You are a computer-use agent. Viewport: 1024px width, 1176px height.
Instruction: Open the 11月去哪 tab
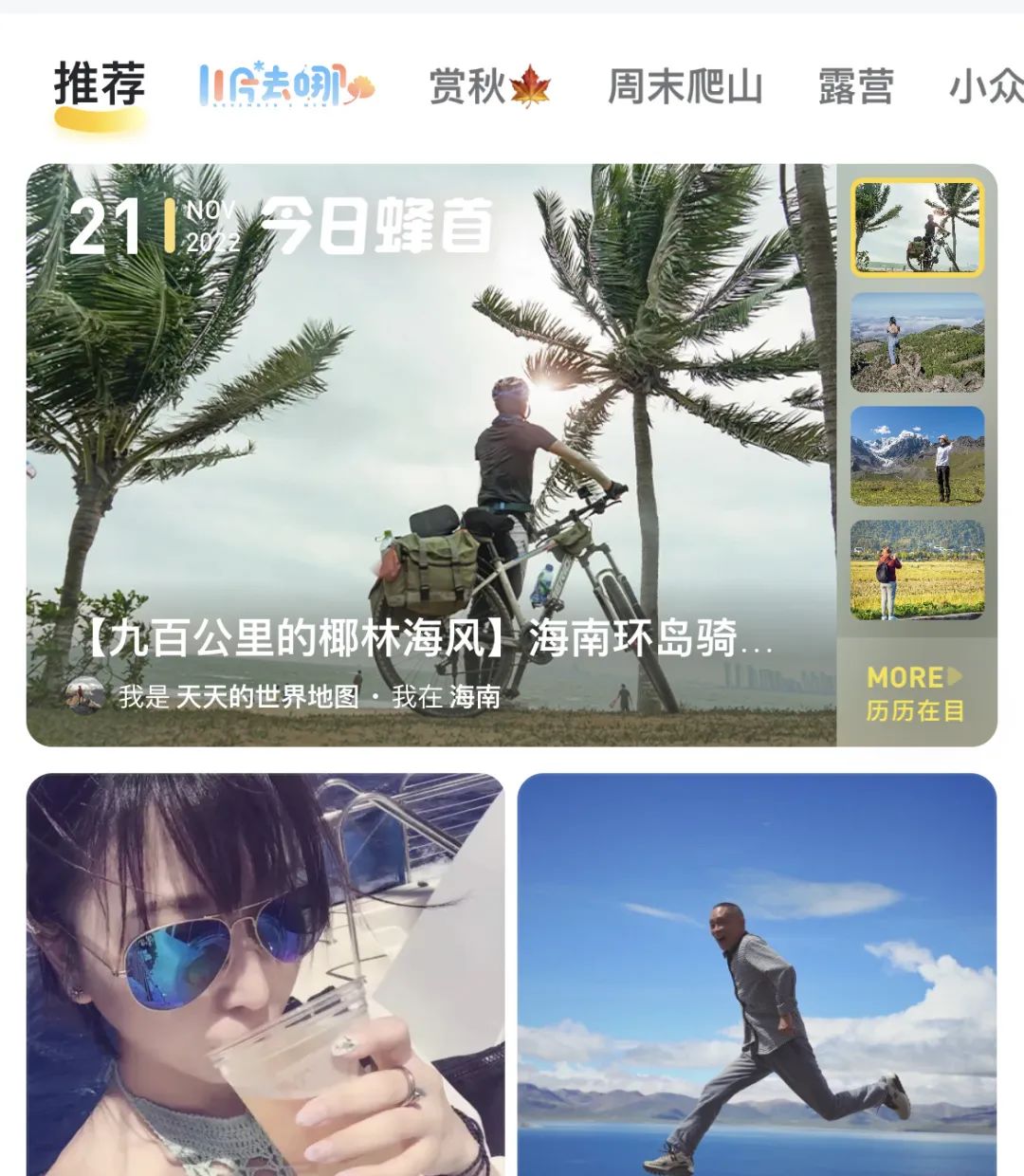286,86
